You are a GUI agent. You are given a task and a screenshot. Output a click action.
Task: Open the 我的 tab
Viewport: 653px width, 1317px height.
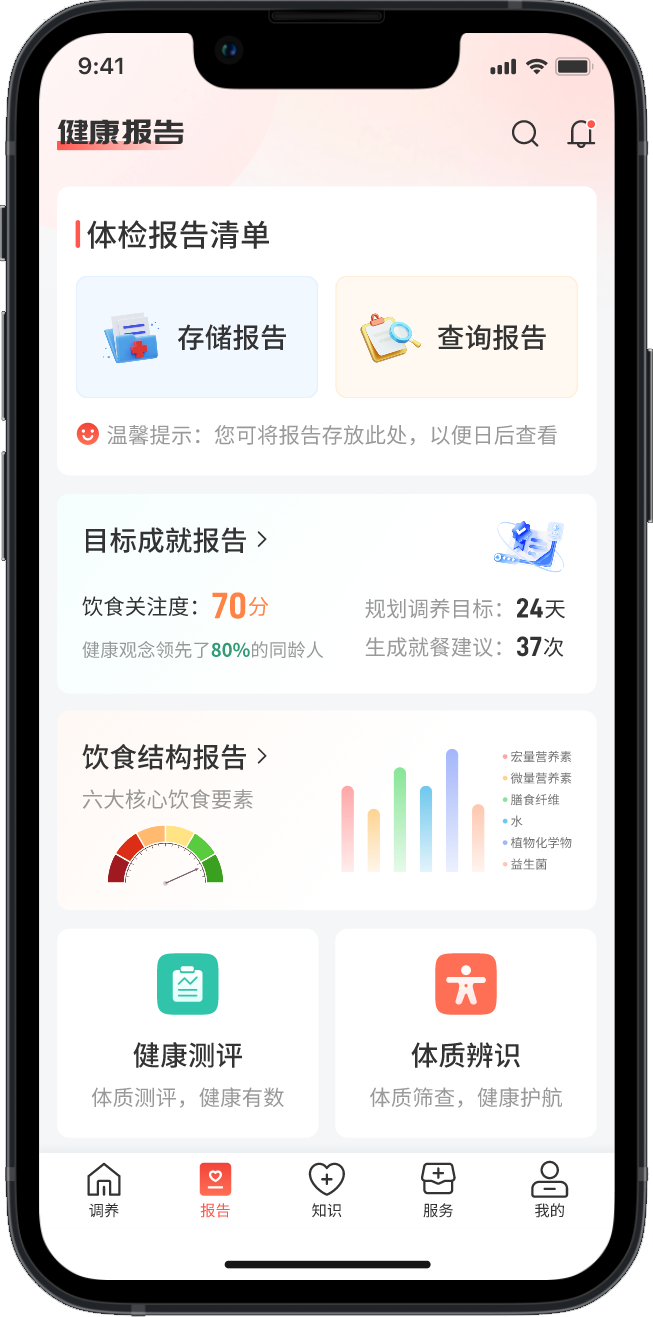click(549, 1189)
